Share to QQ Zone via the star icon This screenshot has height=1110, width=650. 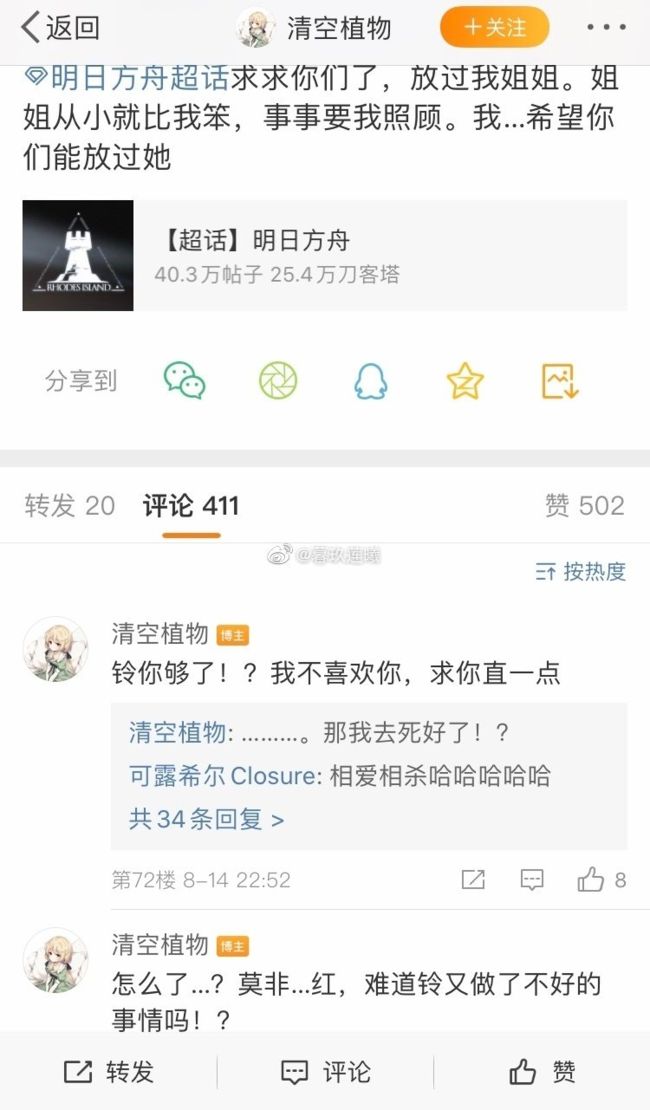tap(465, 381)
